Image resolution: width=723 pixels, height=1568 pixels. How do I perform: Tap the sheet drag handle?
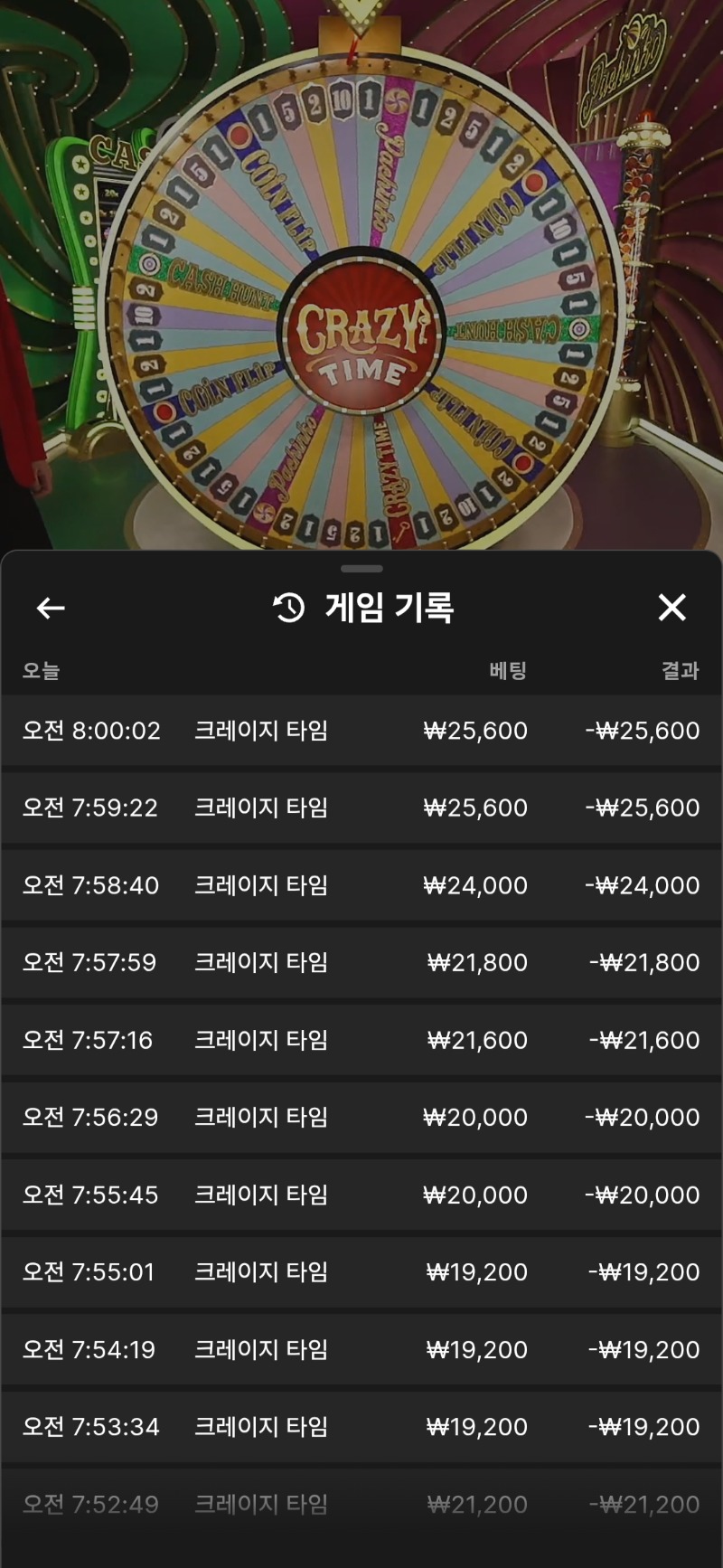361,569
